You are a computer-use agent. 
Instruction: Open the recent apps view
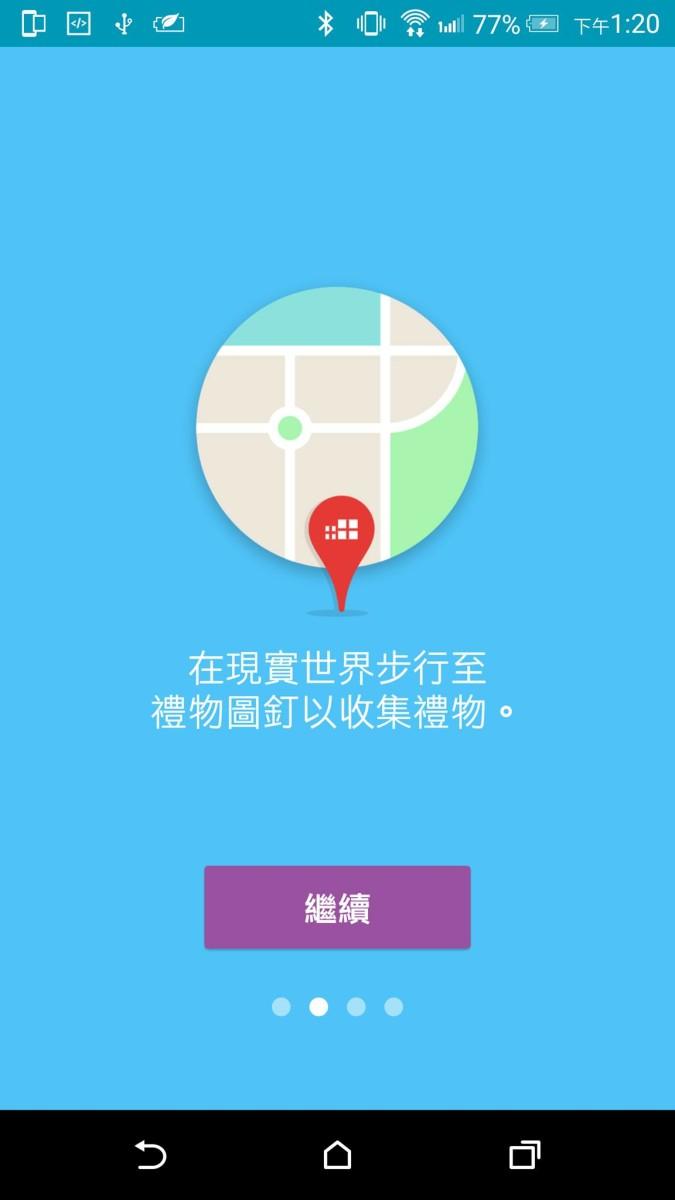click(524, 1155)
